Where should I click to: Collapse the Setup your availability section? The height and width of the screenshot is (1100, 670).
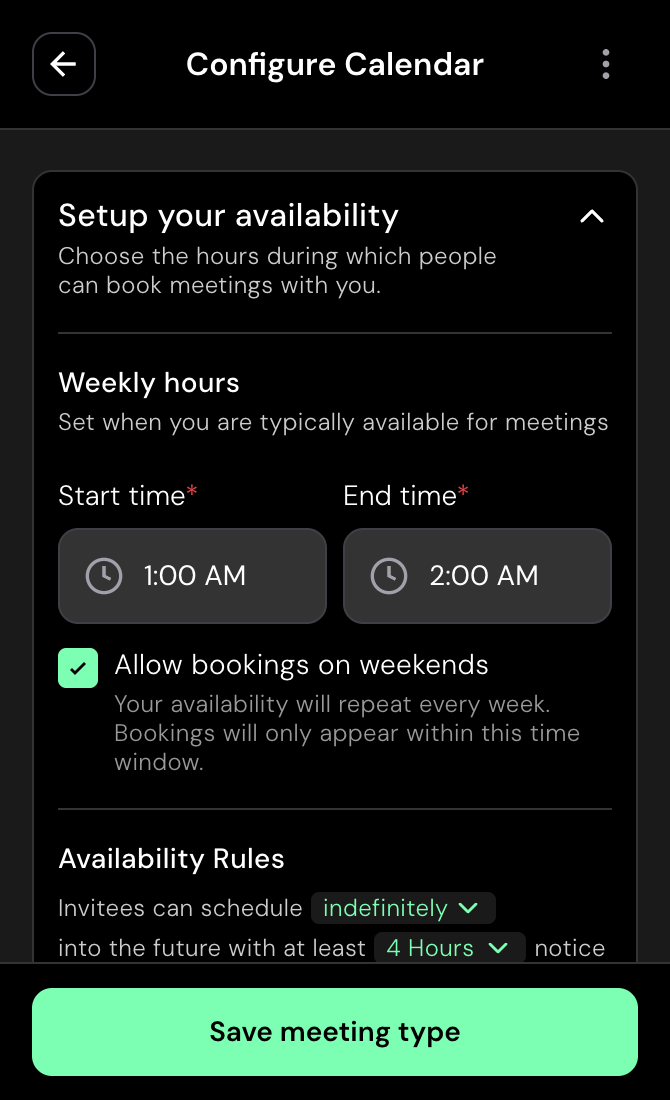[x=592, y=216]
